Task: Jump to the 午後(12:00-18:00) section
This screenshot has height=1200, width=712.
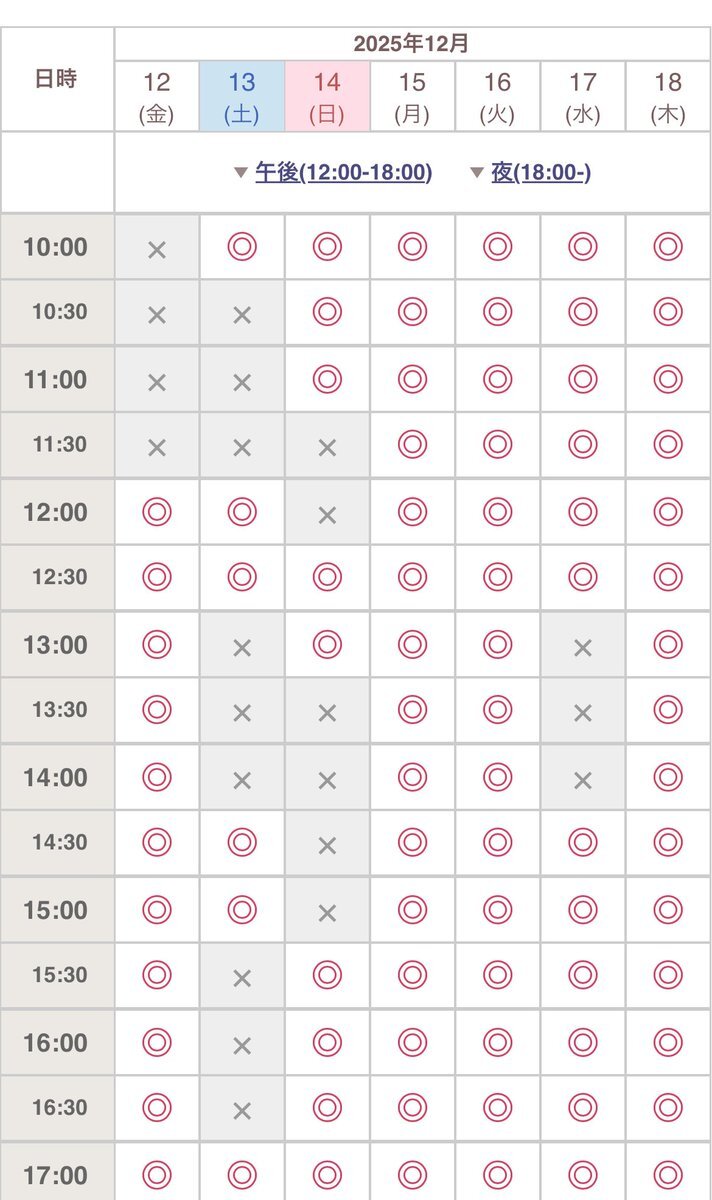Action: [343, 172]
